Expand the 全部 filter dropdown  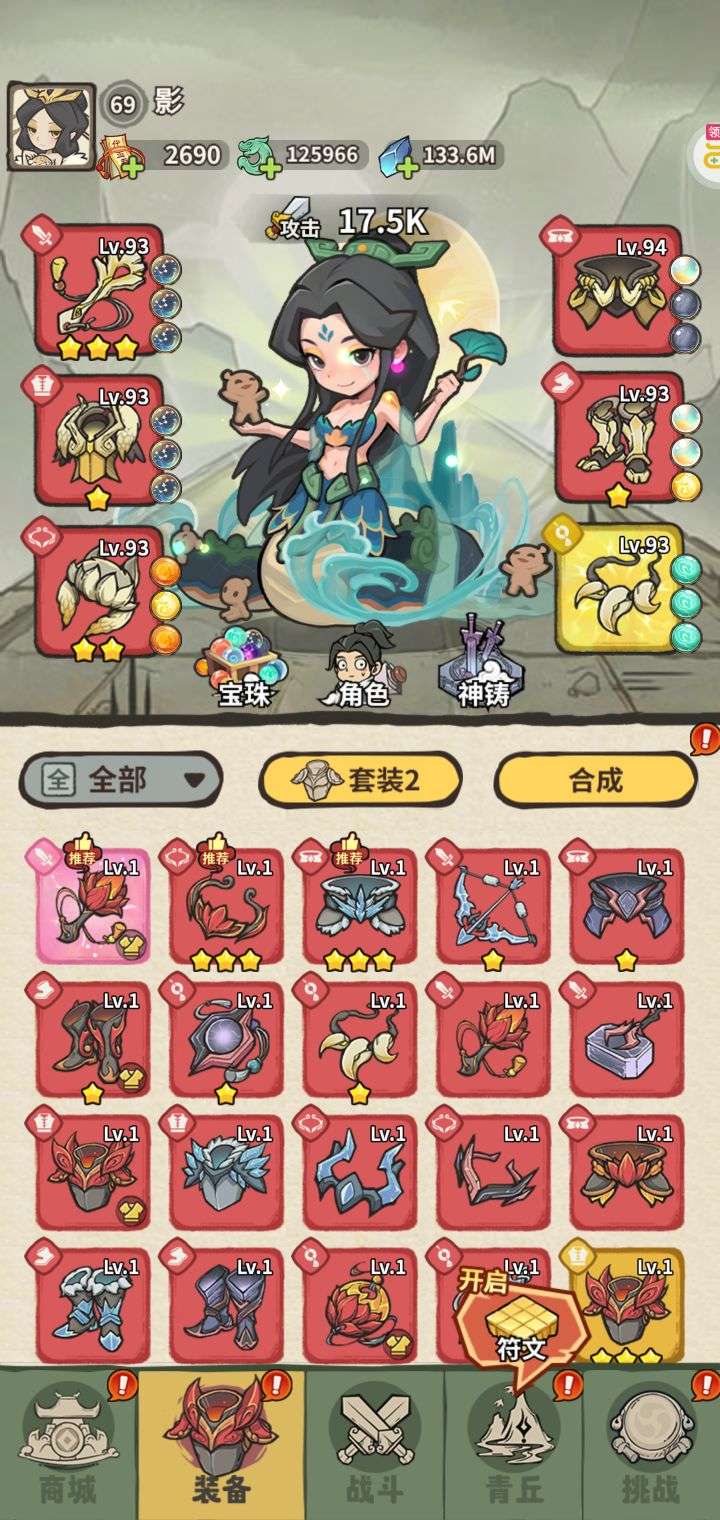120,779
